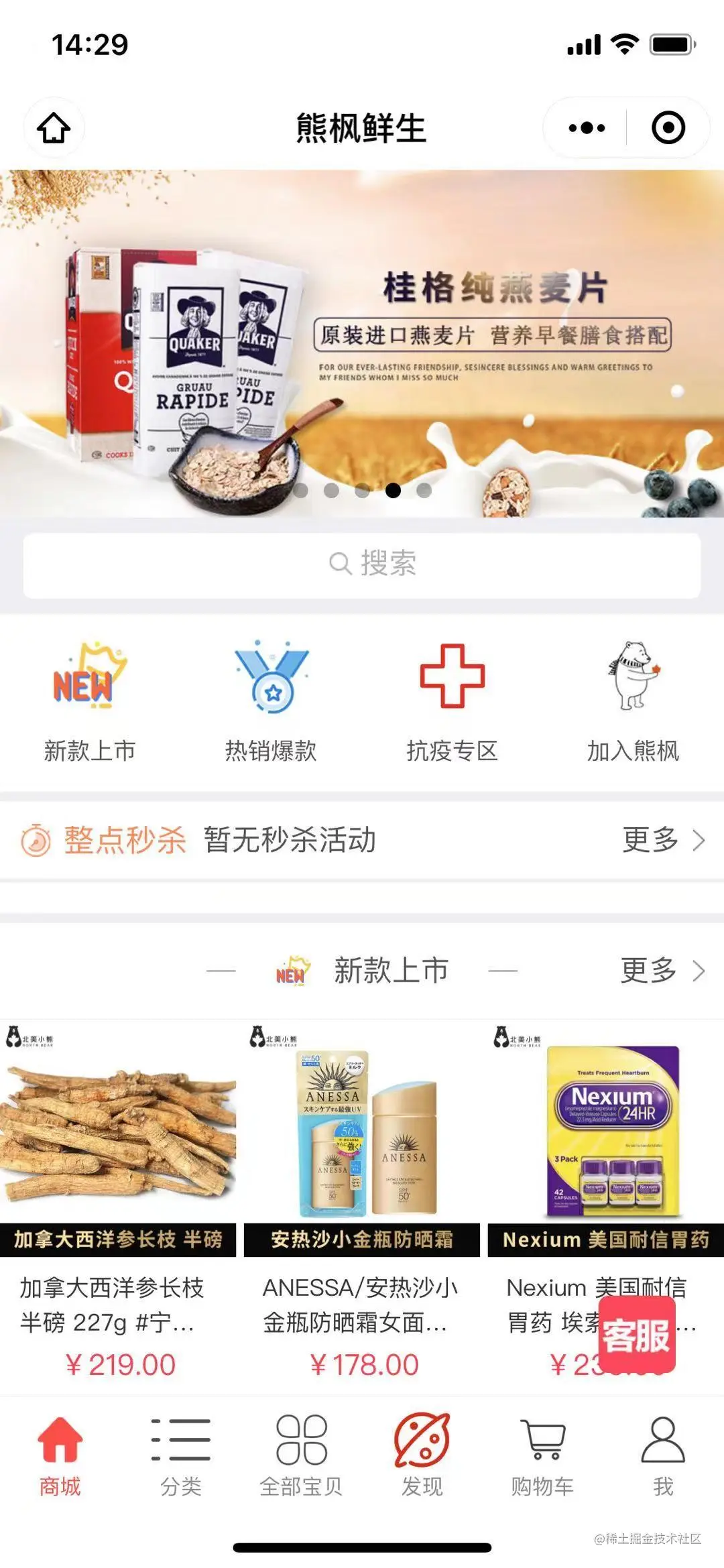The height and width of the screenshot is (1568, 724).
Task: View 更多 in the 新款上市 section header
Action: (x=661, y=970)
